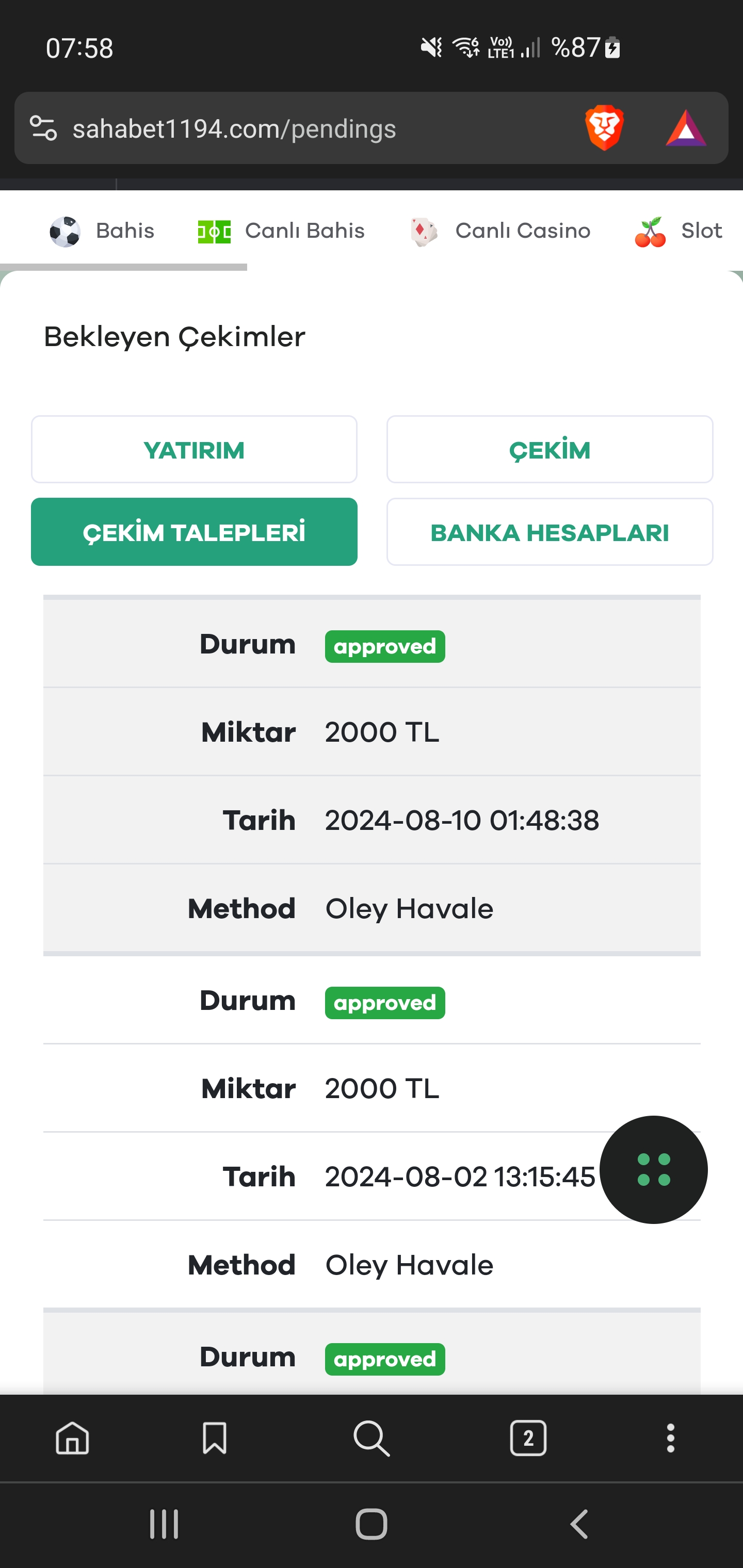743x1568 pixels.
Task: Open the Slot cherries icon
Action: click(x=651, y=230)
